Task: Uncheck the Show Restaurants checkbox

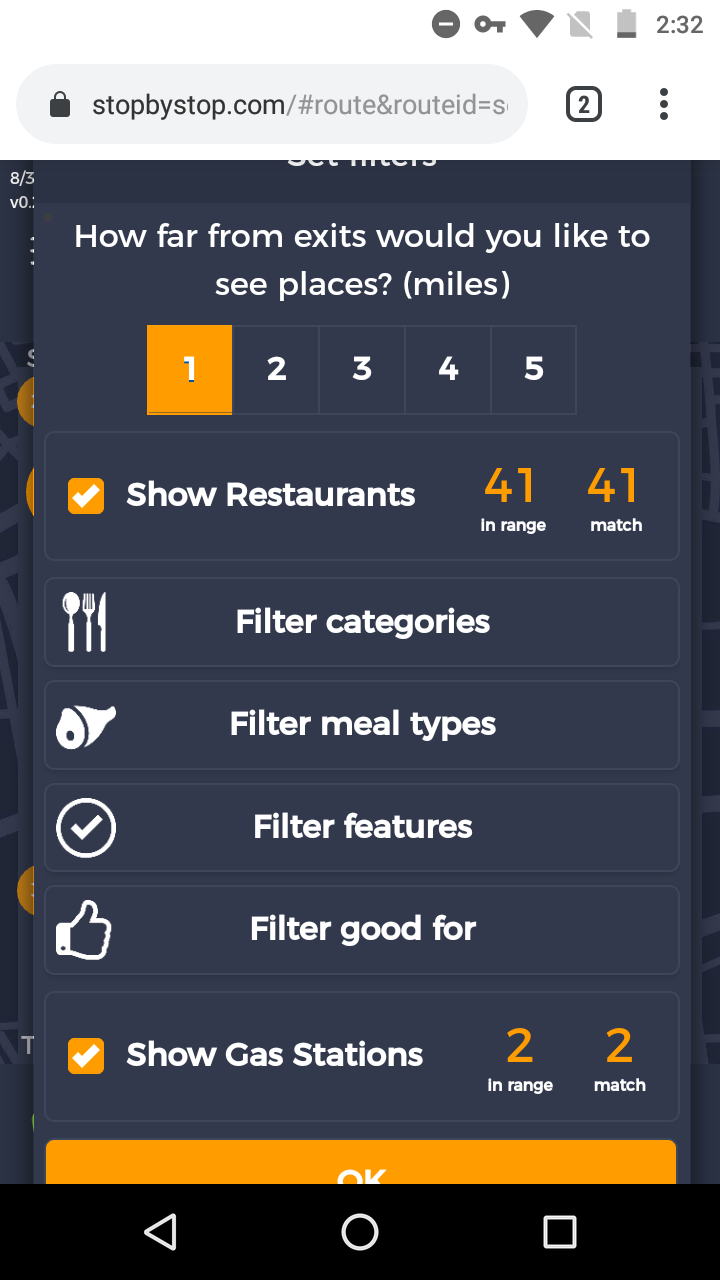Action: 86,496
